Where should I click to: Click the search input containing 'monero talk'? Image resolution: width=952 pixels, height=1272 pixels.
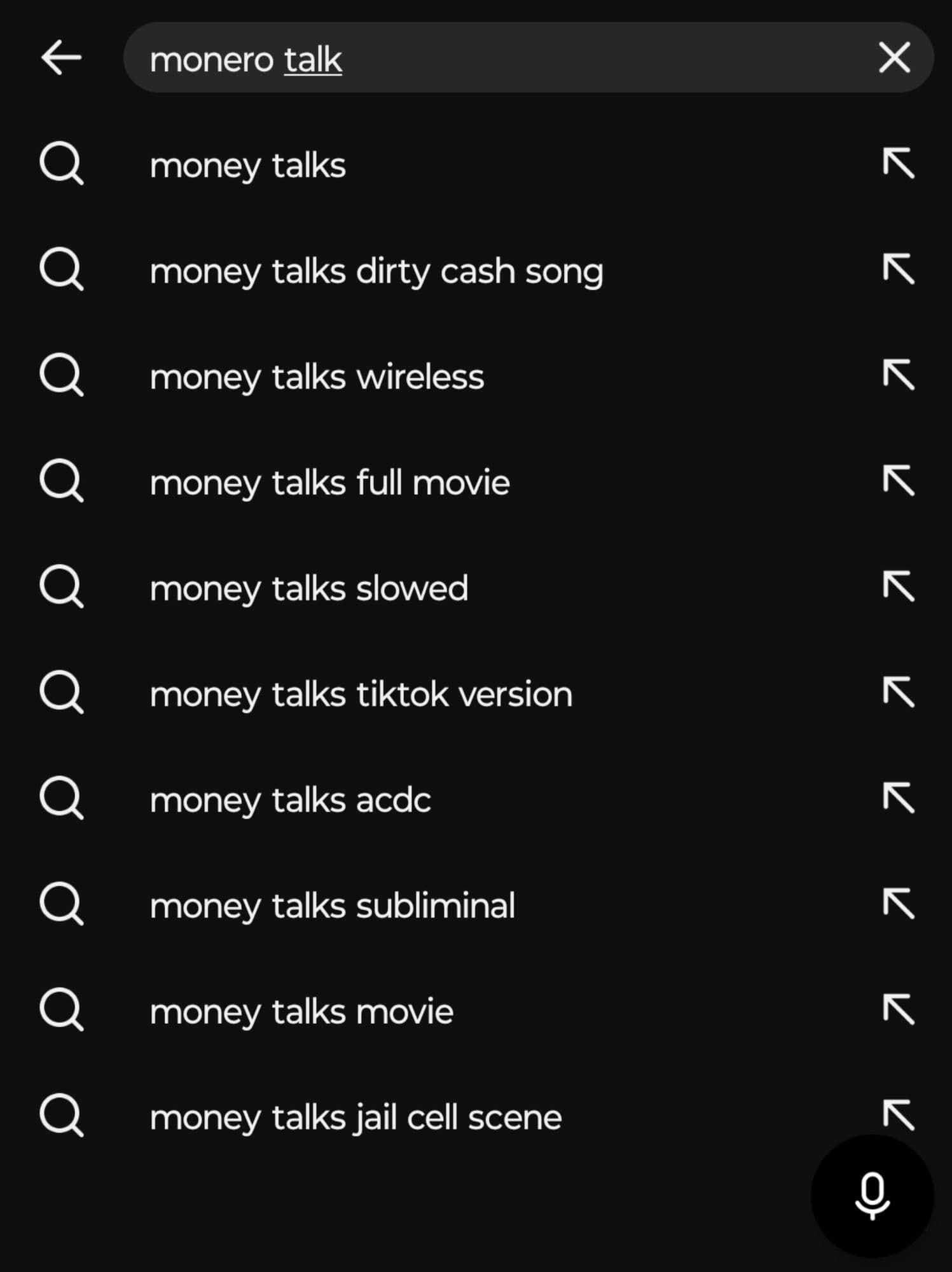click(x=445, y=58)
